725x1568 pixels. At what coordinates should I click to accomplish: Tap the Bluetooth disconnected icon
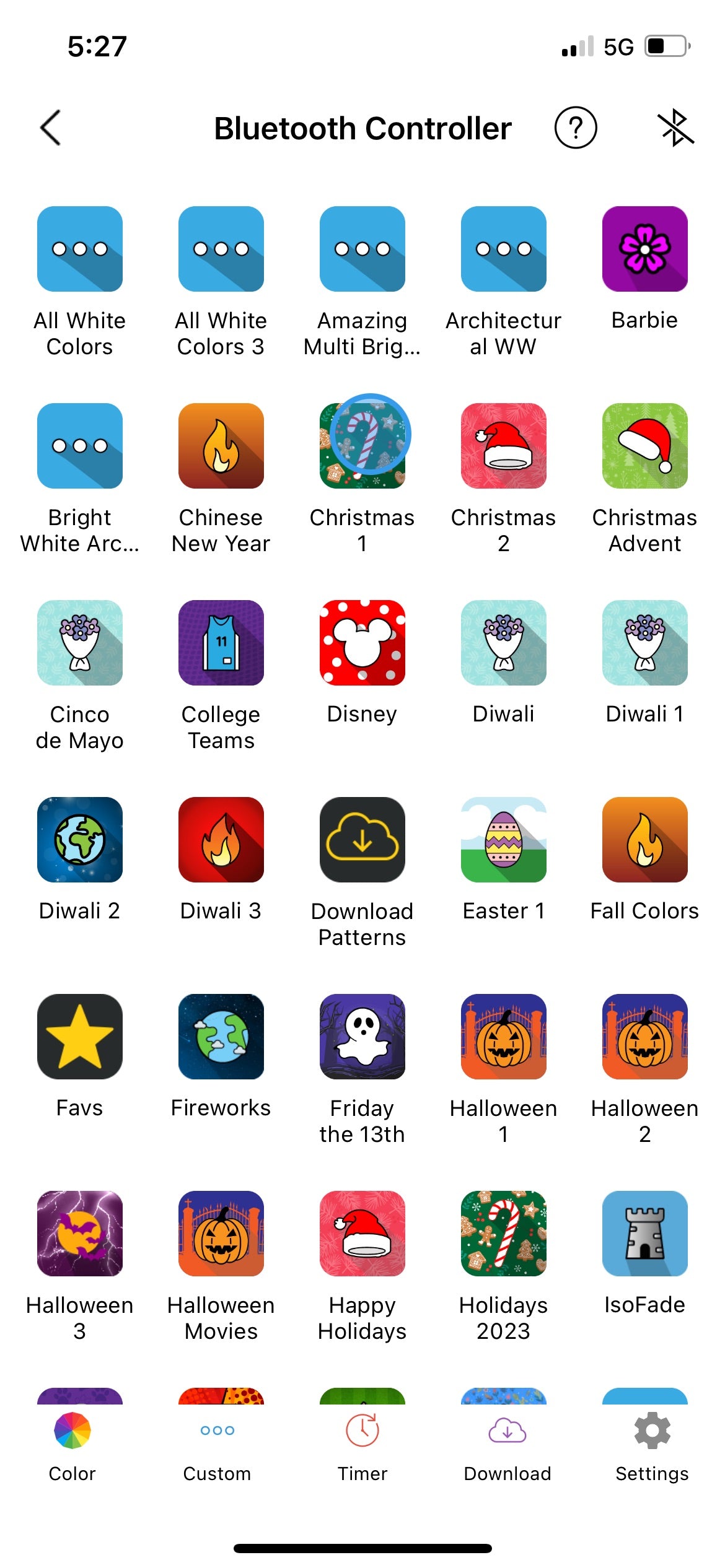click(675, 128)
